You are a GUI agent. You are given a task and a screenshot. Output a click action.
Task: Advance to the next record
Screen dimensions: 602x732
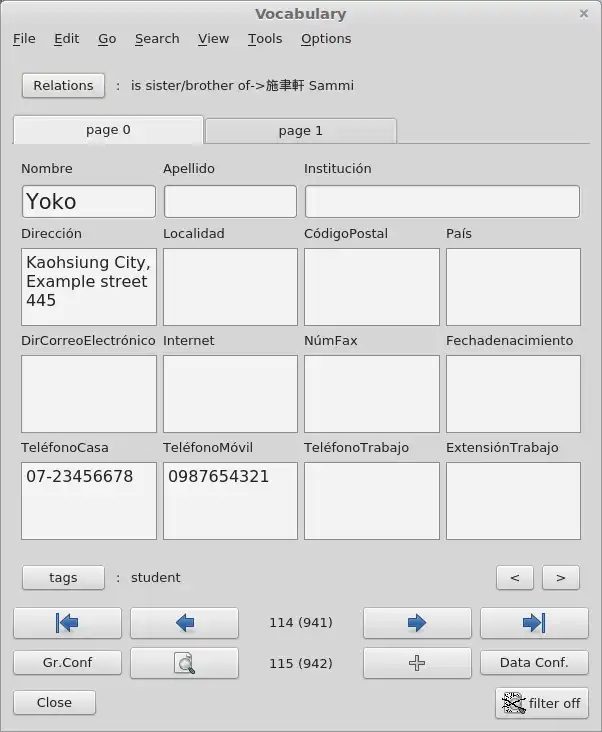(417, 623)
